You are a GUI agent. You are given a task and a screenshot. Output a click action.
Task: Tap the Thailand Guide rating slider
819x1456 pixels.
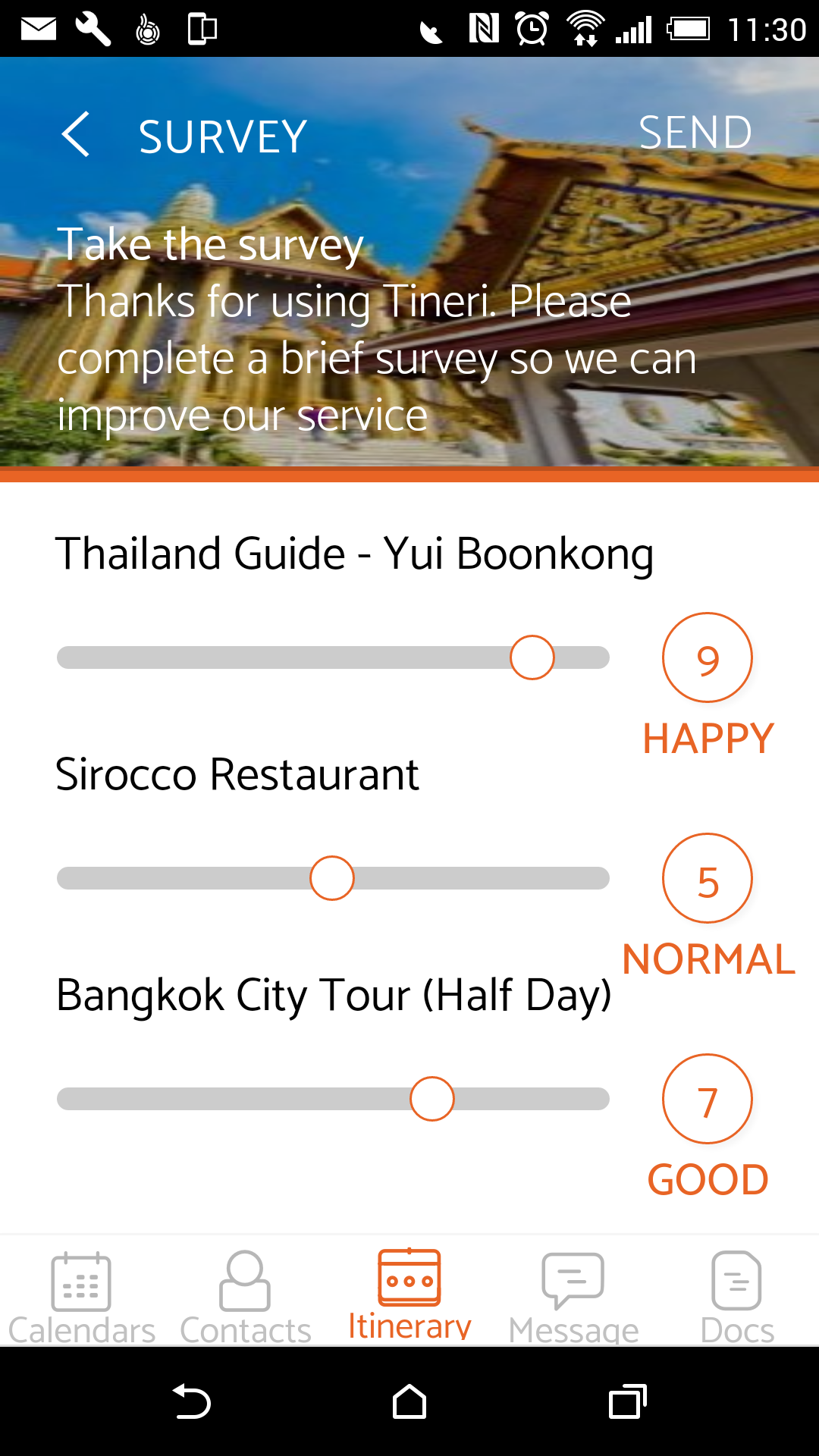point(532,657)
